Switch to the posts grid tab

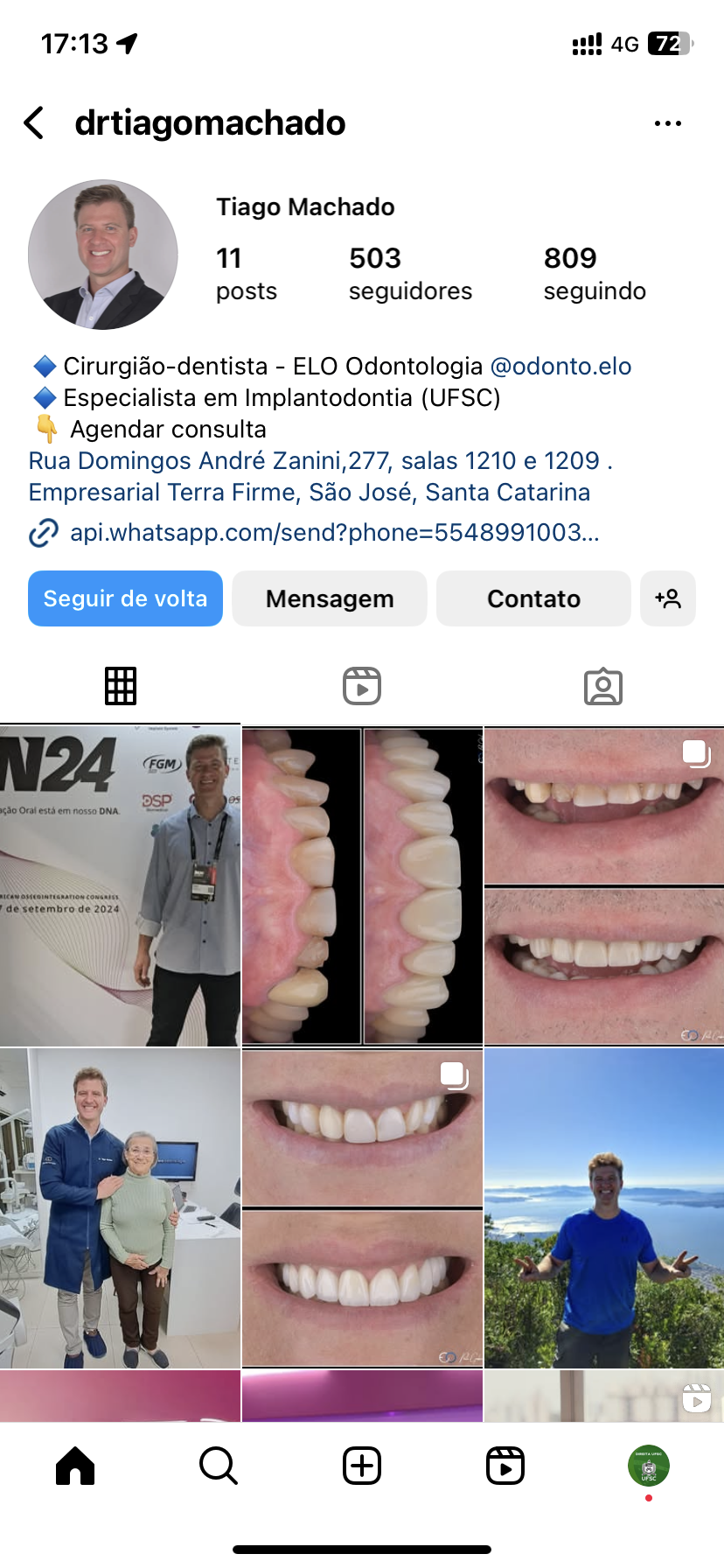pos(121,686)
